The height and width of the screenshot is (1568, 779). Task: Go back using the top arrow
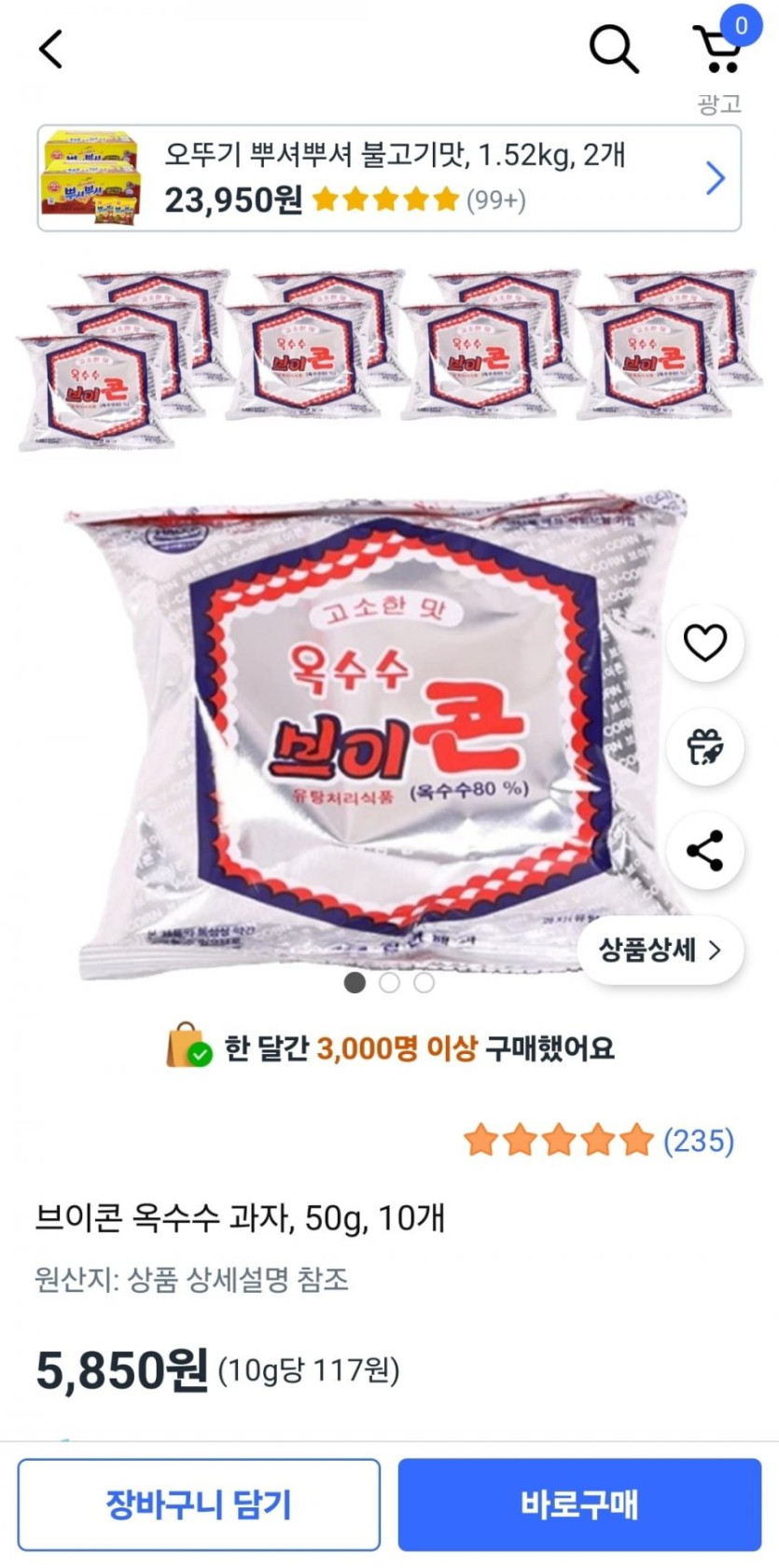tap(51, 49)
